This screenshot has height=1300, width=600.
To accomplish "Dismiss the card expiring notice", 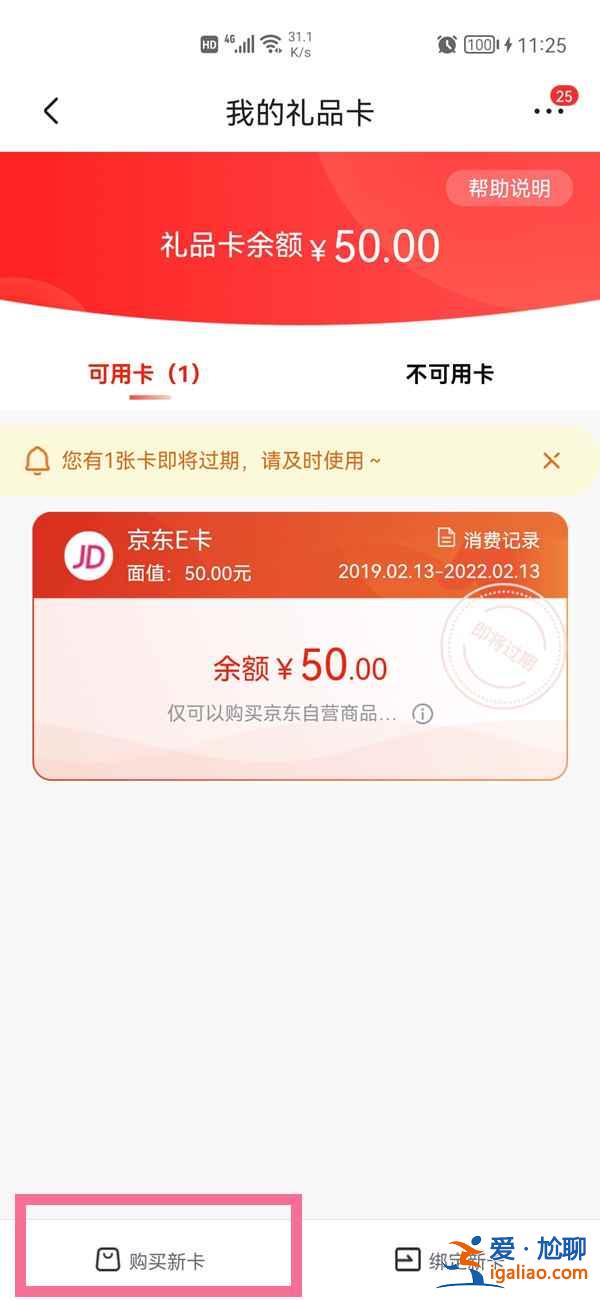I will pos(551,461).
